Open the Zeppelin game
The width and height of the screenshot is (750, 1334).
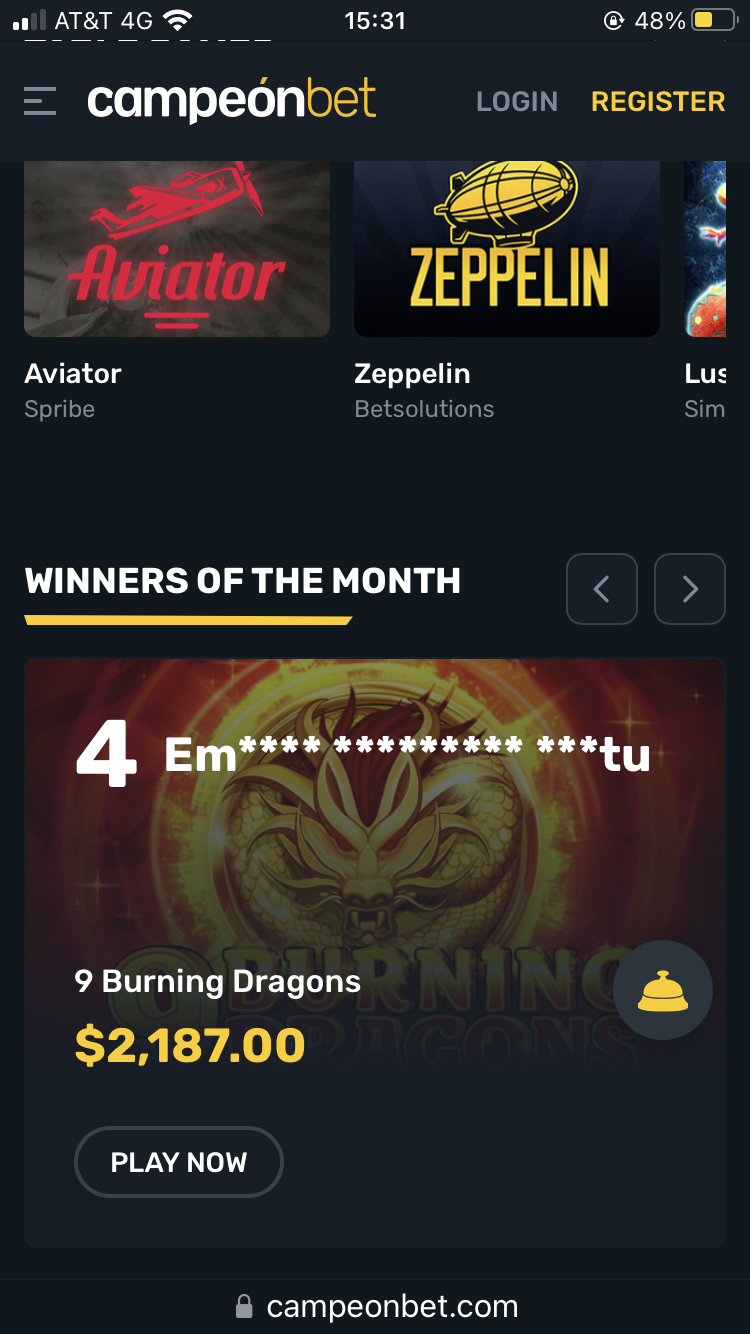(507, 250)
